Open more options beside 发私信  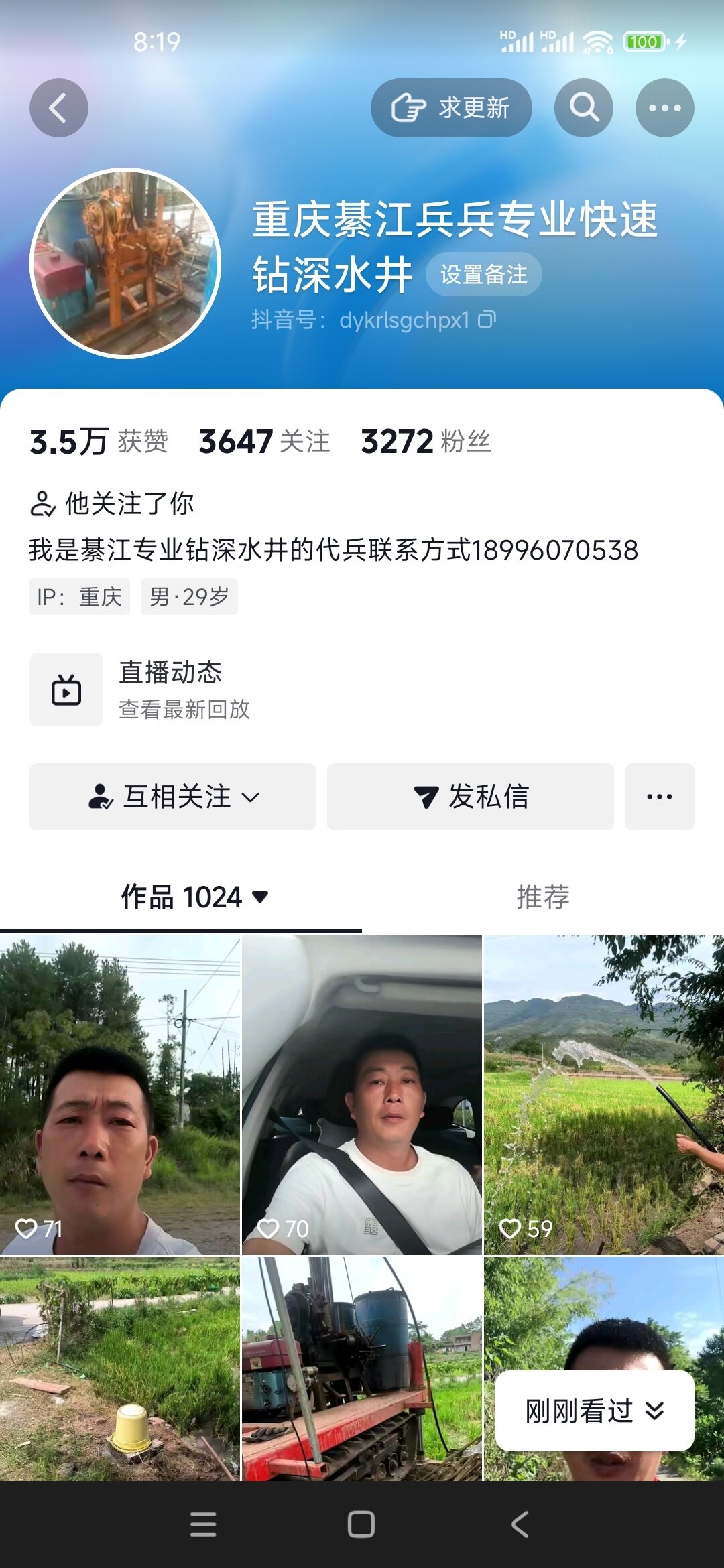point(660,797)
